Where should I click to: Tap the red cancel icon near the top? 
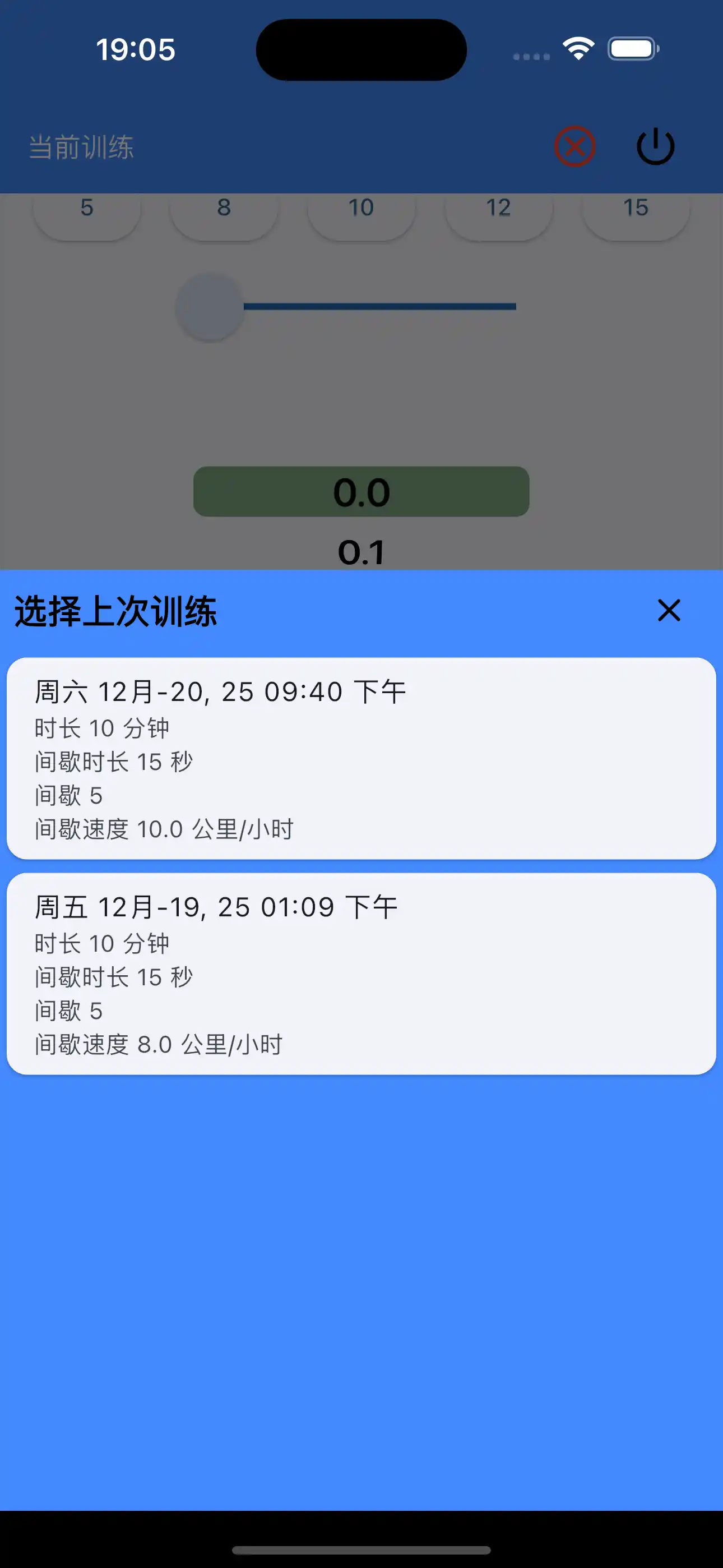[575, 145]
